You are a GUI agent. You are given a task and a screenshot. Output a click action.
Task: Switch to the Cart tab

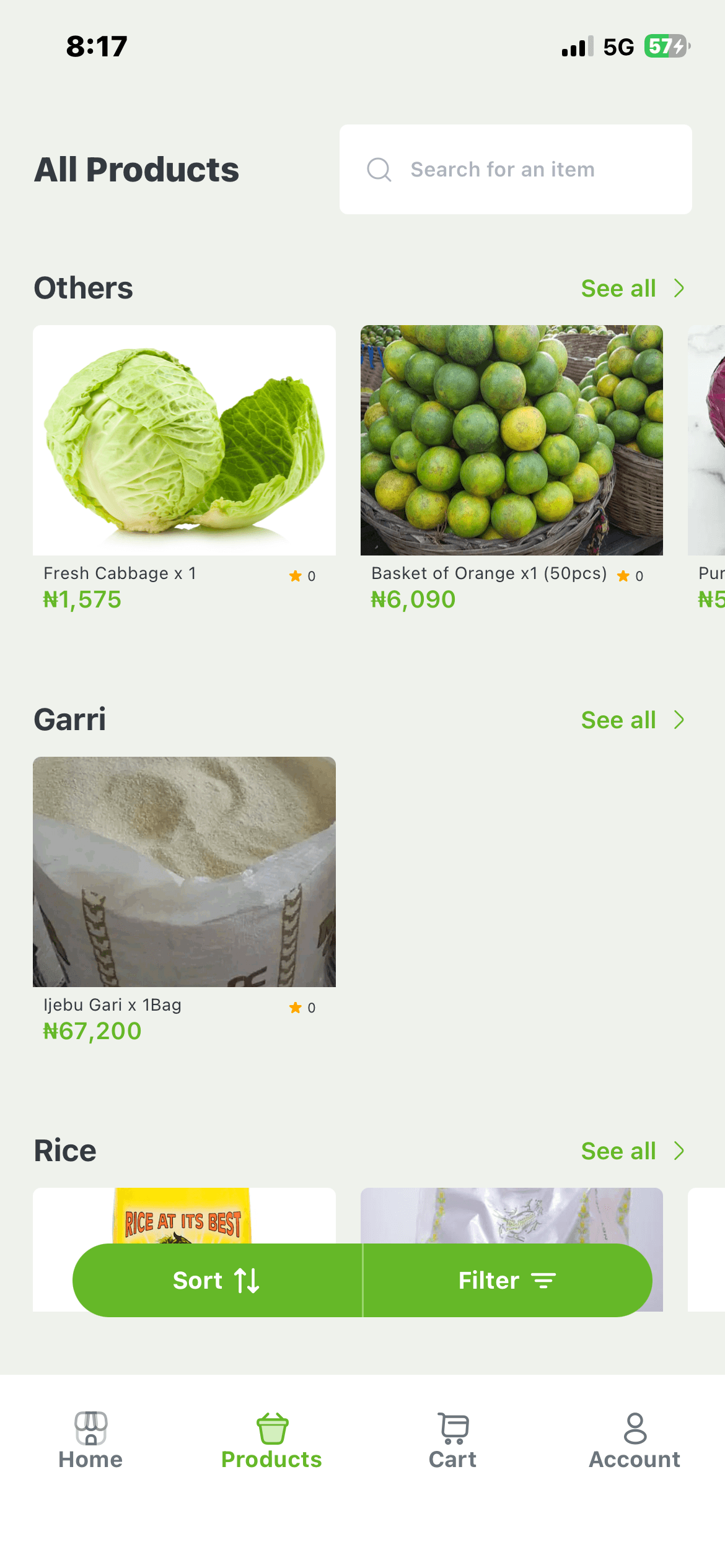[453, 1442]
